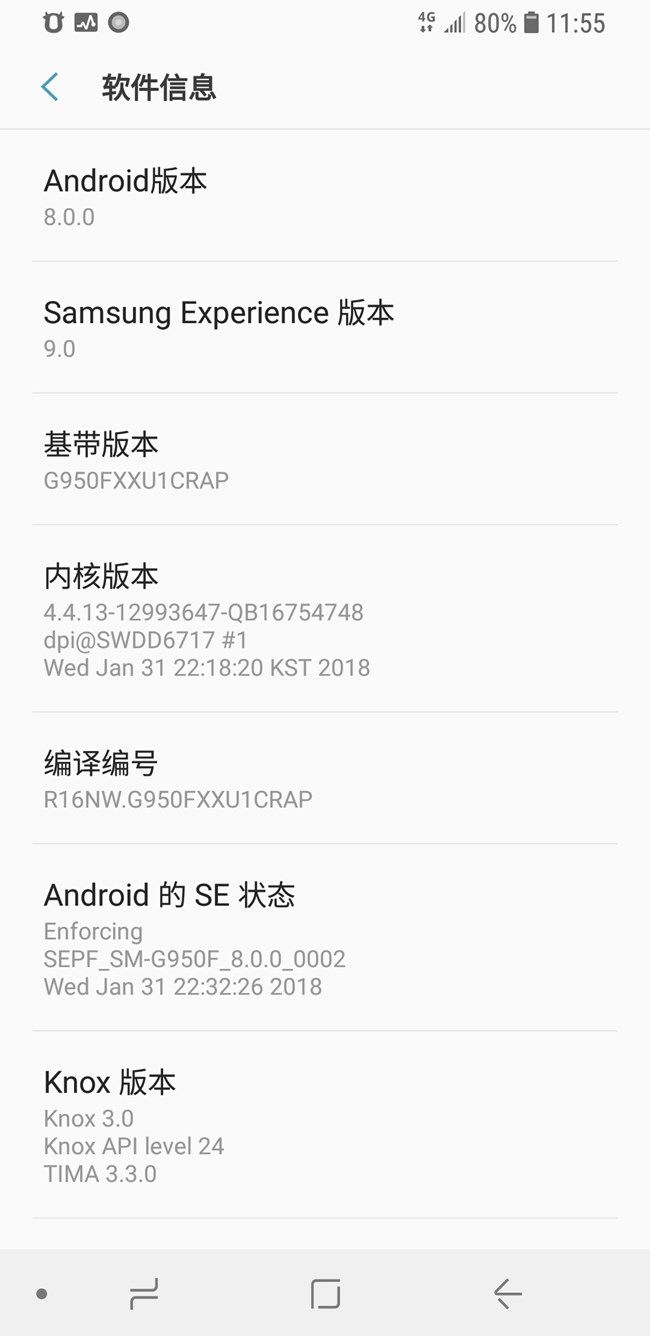Viewport: 650px width, 1336px height.
Task: Open recent apps from navigation bar
Action: [144, 1294]
